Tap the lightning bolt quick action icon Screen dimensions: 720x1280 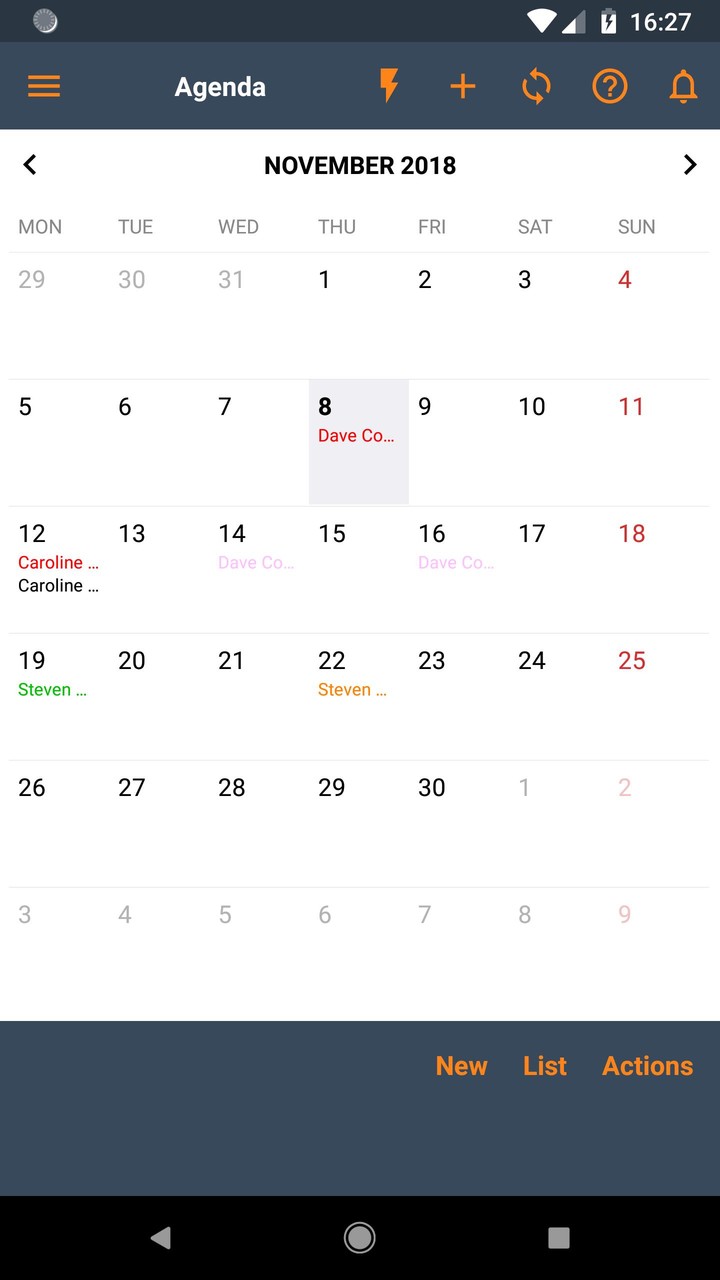389,86
